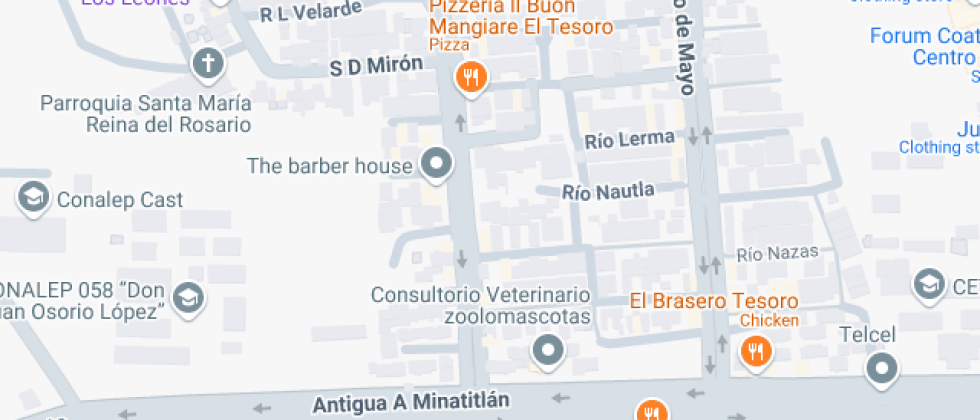The height and width of the screenshot is (420, 980).
Task: Open CONALEP 058 Don Juan Osorio López marker
Action: pos(188,297)
